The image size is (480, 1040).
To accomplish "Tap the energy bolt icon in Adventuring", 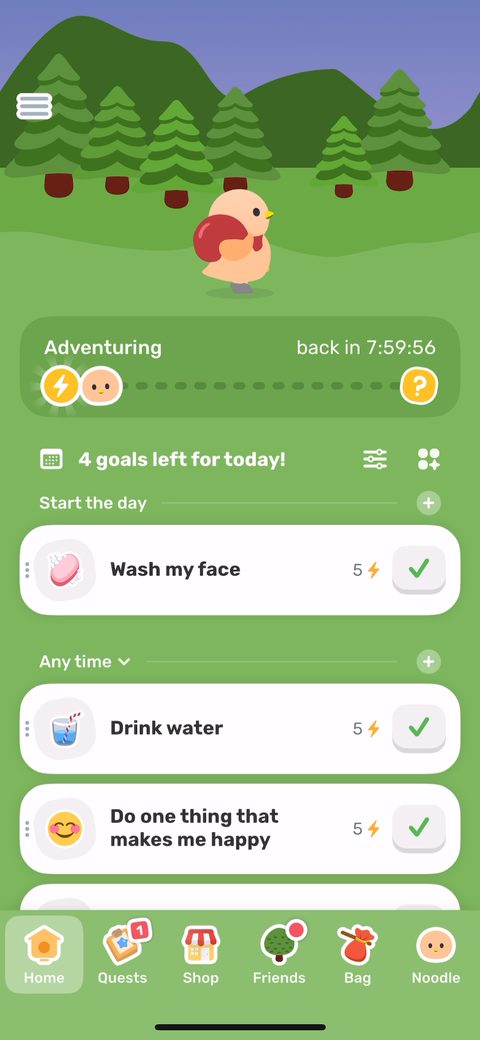I will point(60,385).
